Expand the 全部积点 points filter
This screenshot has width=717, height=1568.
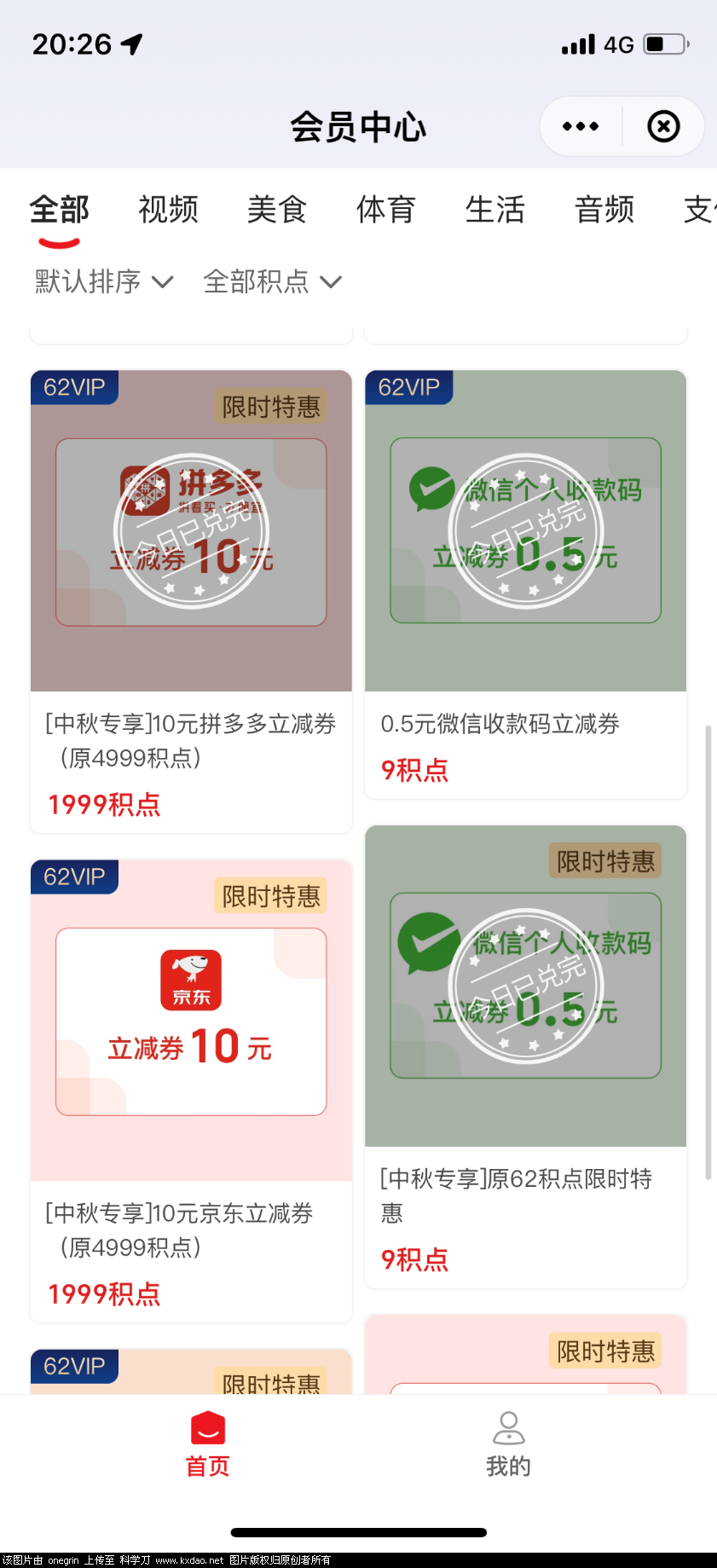(x=271, y=281)
